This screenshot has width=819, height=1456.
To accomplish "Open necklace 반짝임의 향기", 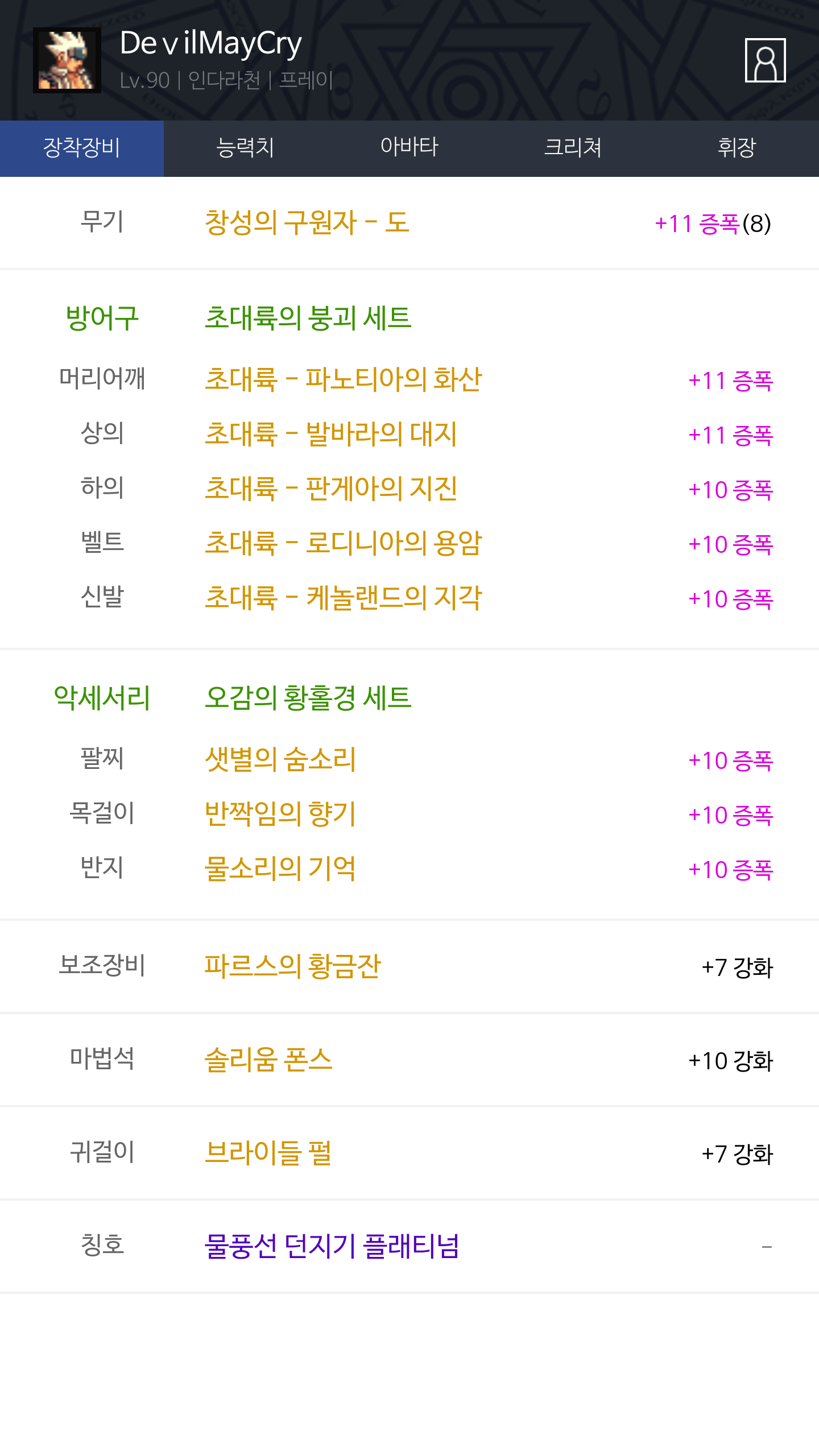I will [x=280, y=814].
